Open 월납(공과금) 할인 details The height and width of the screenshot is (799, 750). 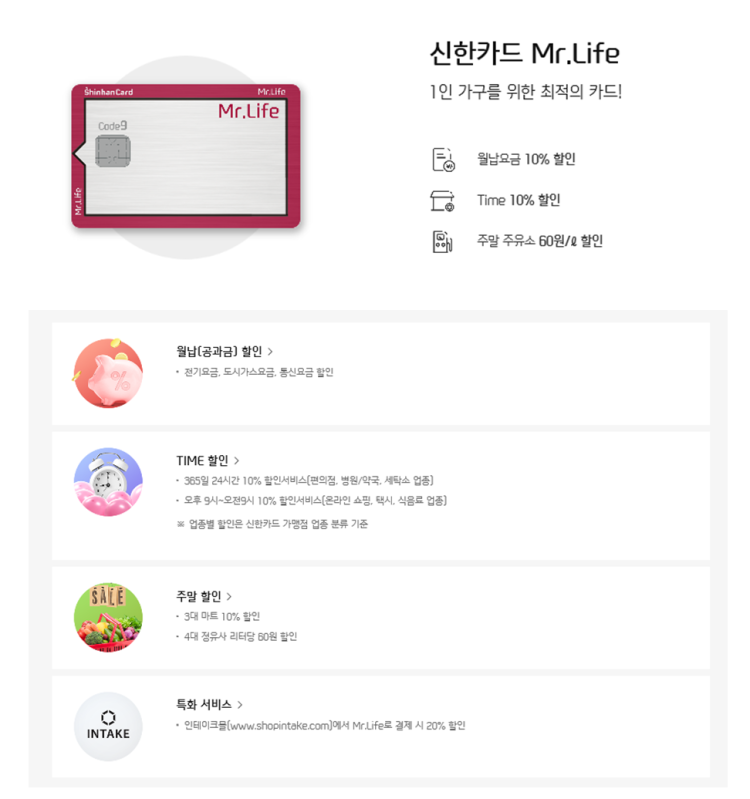224,352
